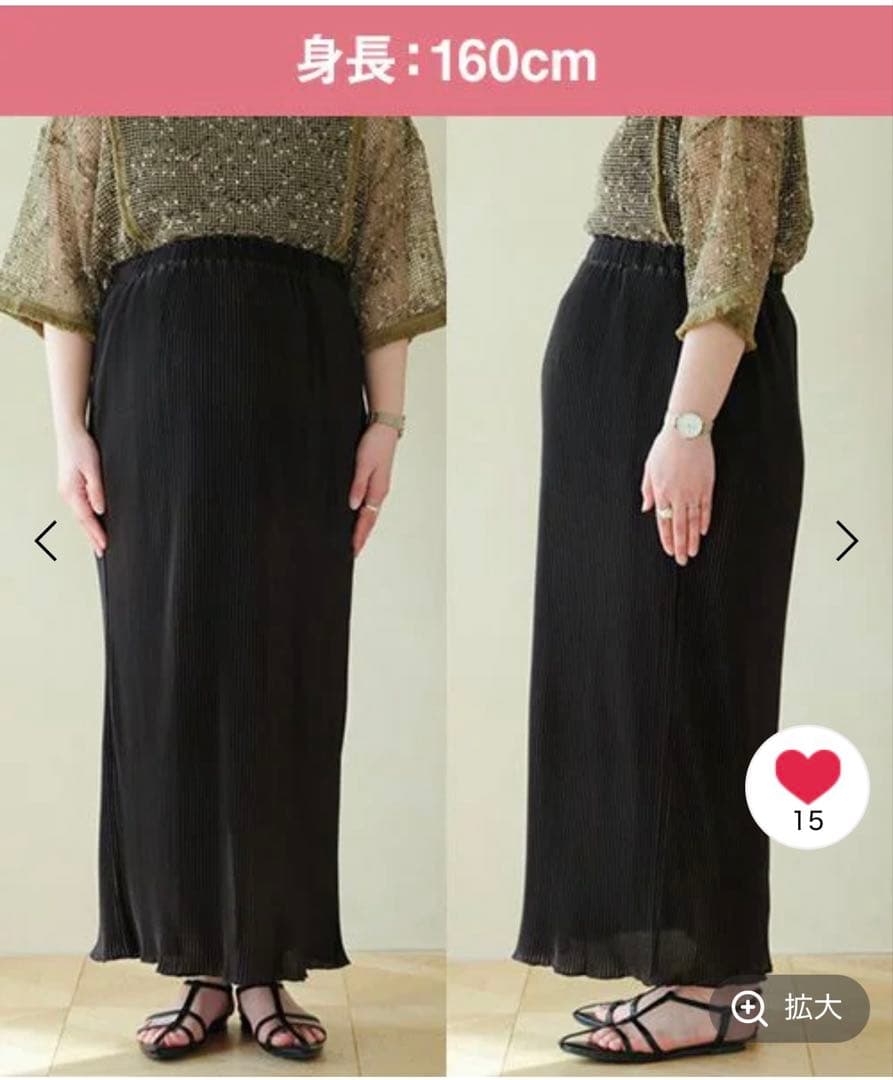Show the previous product image

46,541
